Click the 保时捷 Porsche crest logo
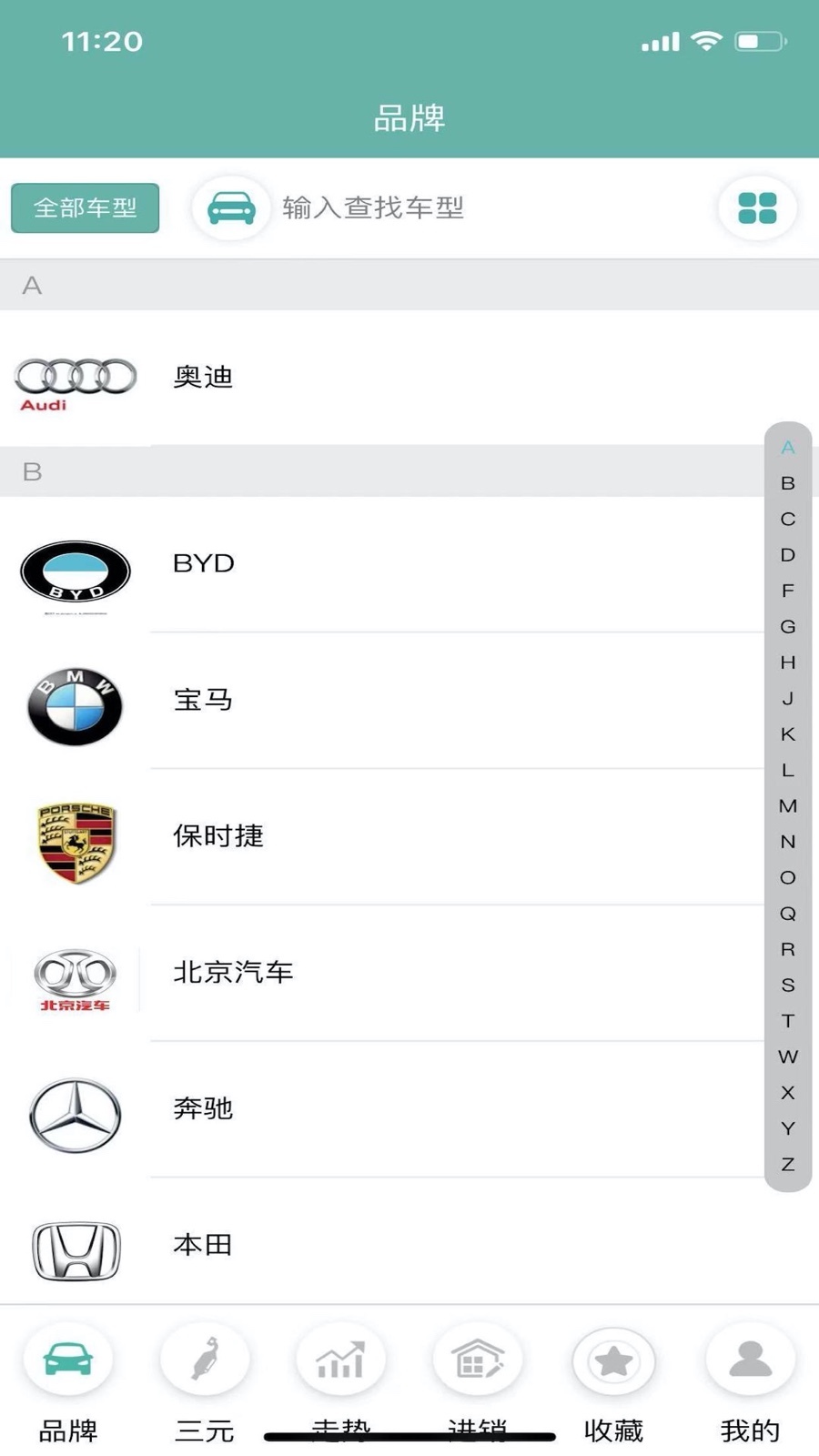This screenshot has height=1456, width=819. 75,837
